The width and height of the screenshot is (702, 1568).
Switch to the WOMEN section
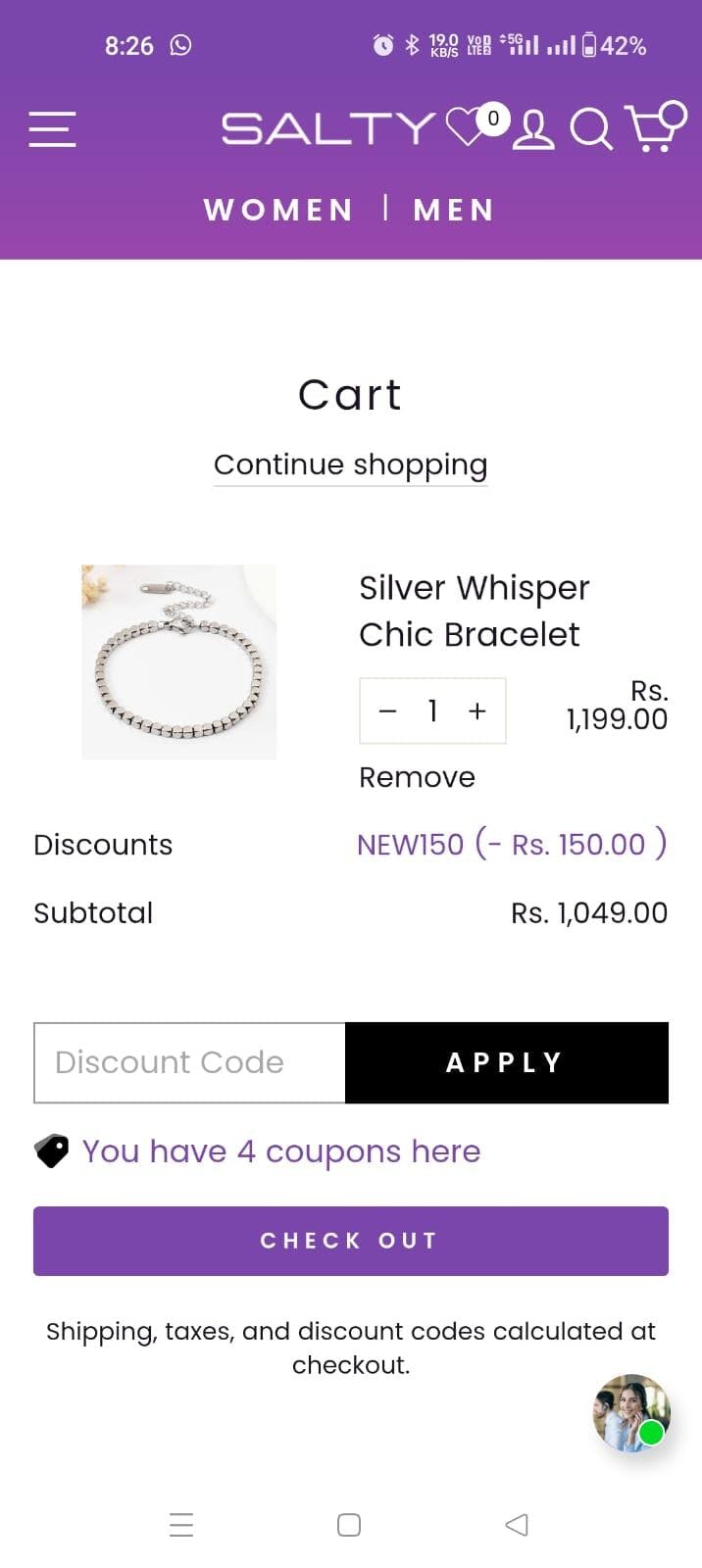point(278,210)
